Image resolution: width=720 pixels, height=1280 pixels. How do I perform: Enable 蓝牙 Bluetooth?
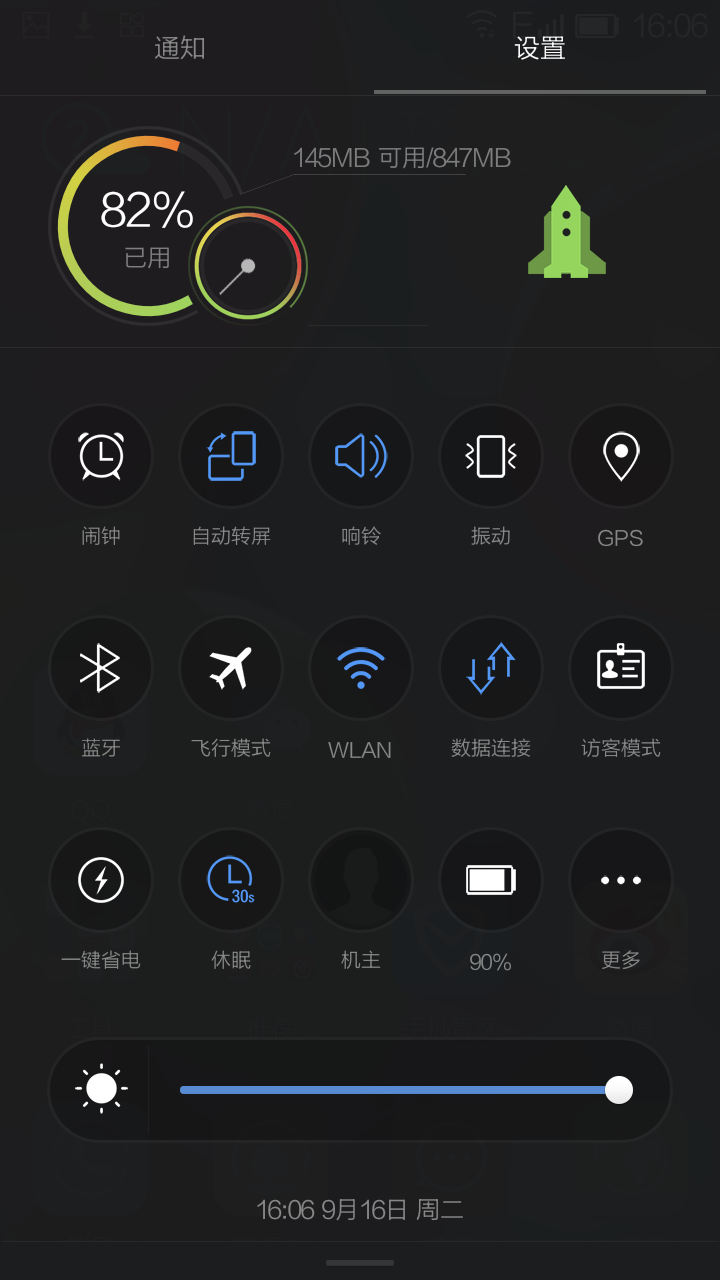click(x=101, y=668)
